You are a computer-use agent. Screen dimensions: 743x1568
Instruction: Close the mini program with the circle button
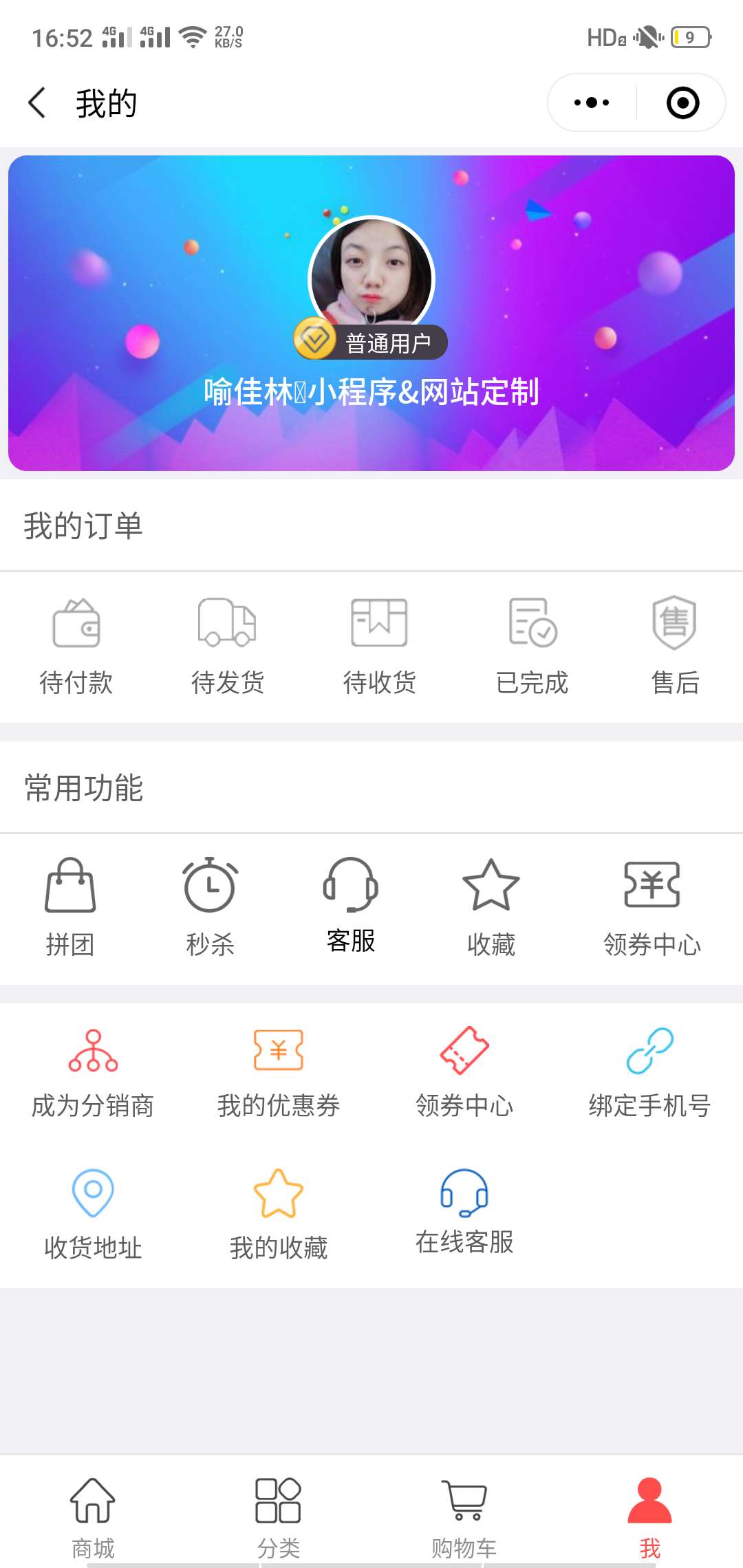click(682, 103)
